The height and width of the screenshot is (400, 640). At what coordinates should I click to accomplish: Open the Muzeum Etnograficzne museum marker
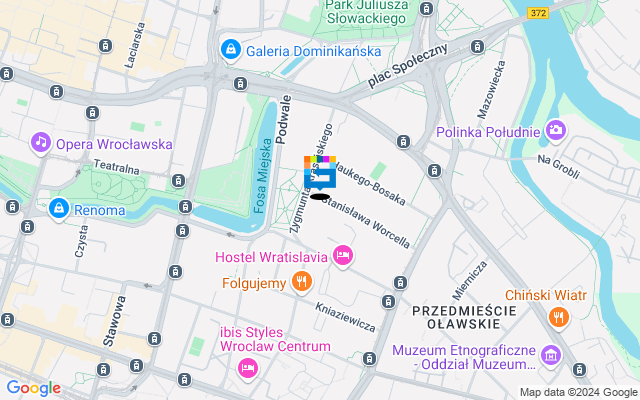click(550, 355)
